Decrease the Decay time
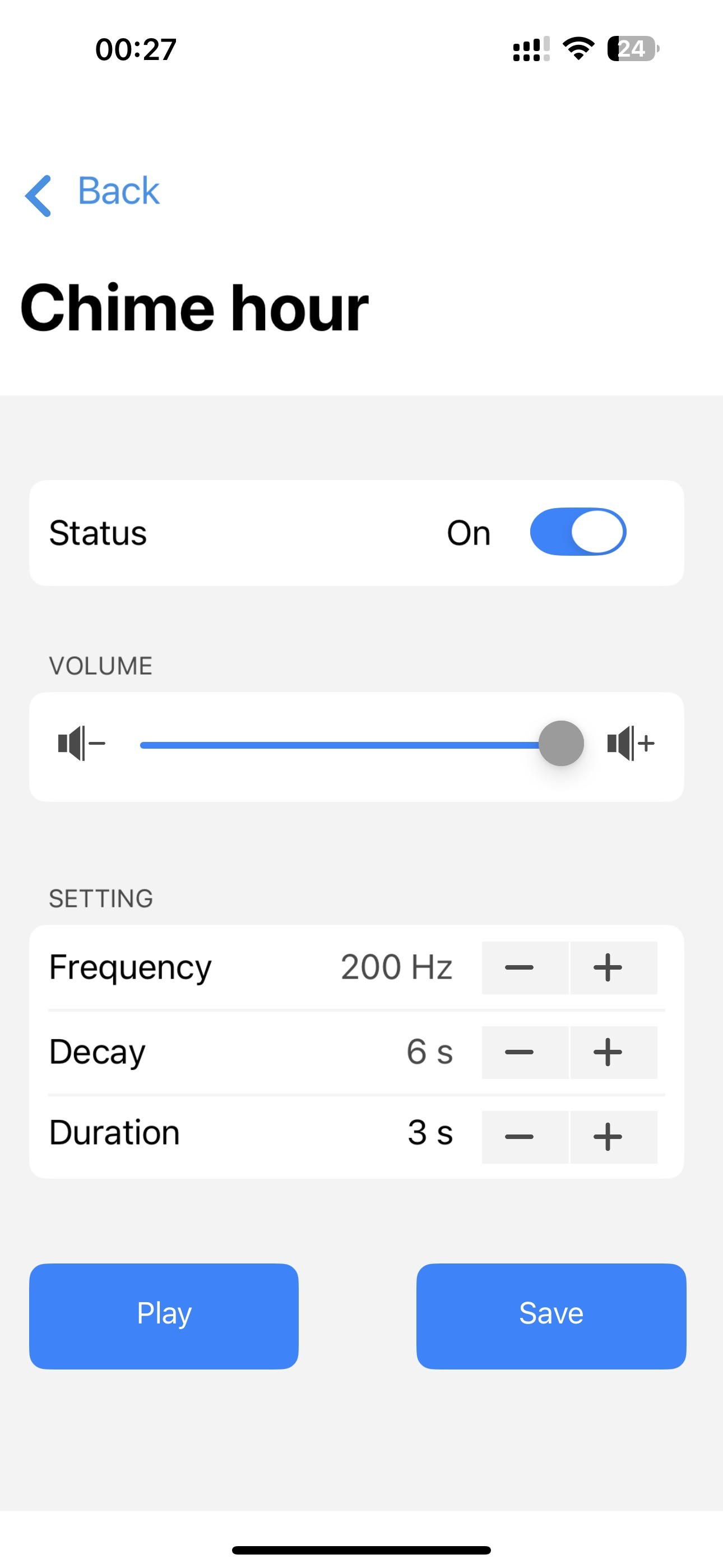This screenshot has height=1568, width=723. point(525,1053)
